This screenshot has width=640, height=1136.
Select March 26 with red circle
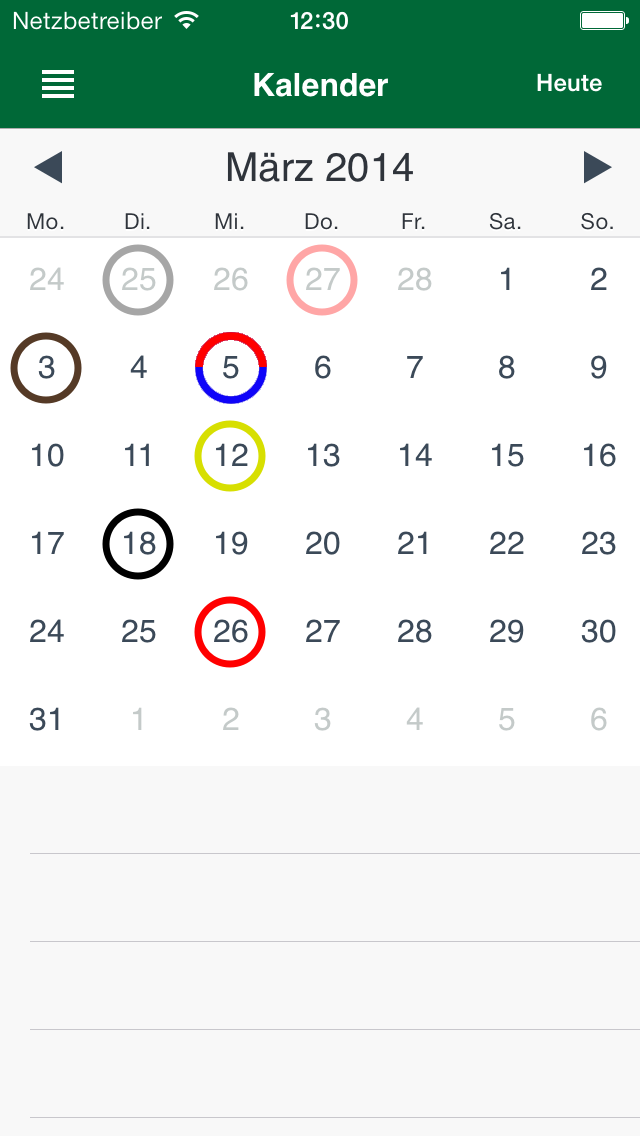[x=230, y=632]
